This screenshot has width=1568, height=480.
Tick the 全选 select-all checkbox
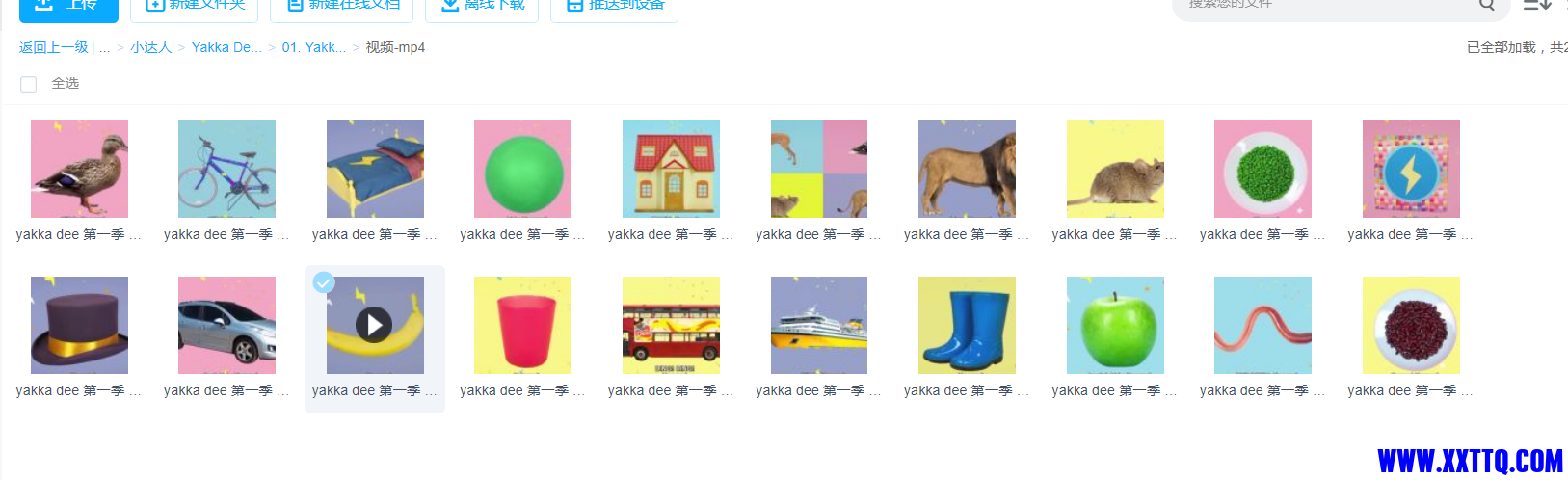coord(29,84)
